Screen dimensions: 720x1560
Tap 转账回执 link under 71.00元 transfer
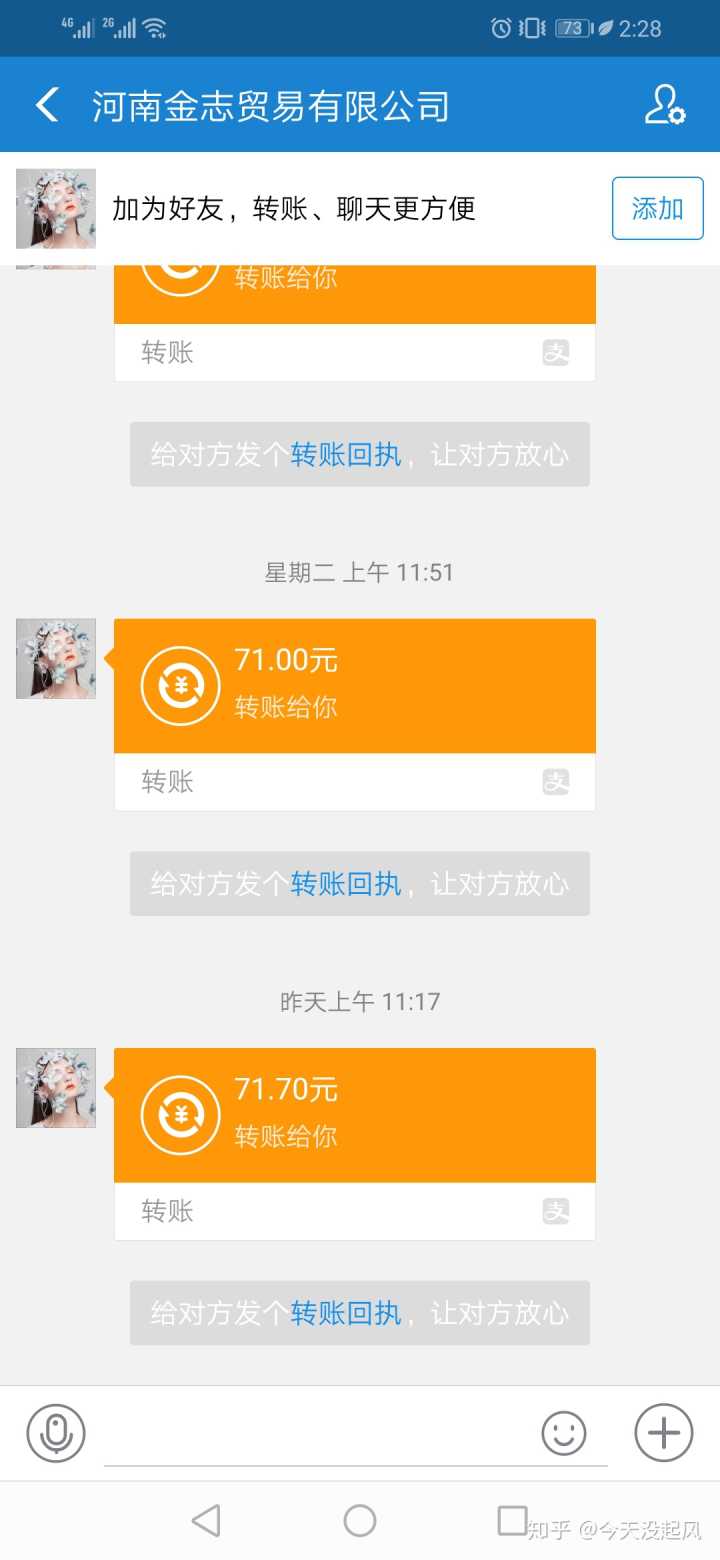click(x=346, y=884)
